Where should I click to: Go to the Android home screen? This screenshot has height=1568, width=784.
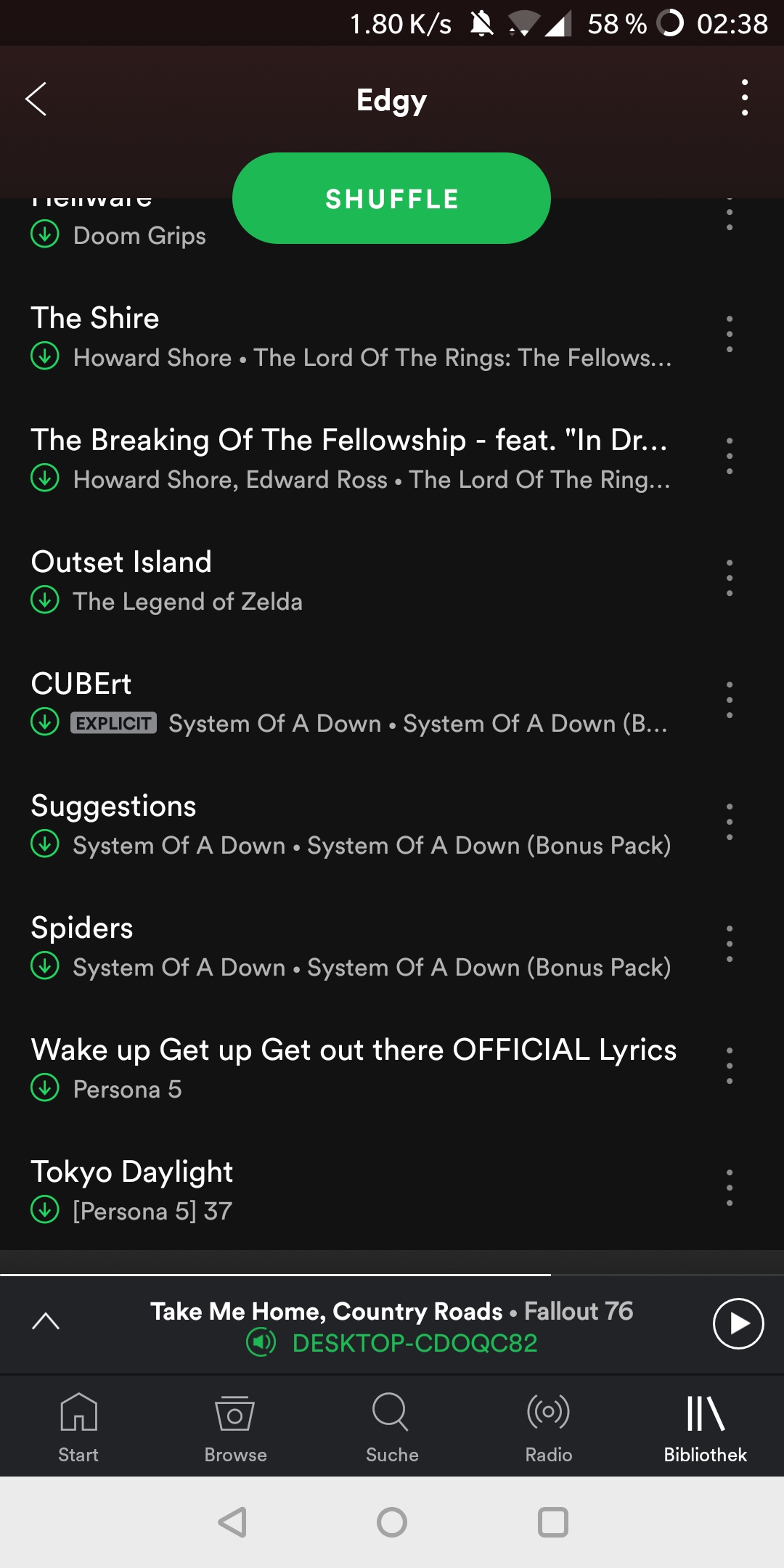(392, 1522)
